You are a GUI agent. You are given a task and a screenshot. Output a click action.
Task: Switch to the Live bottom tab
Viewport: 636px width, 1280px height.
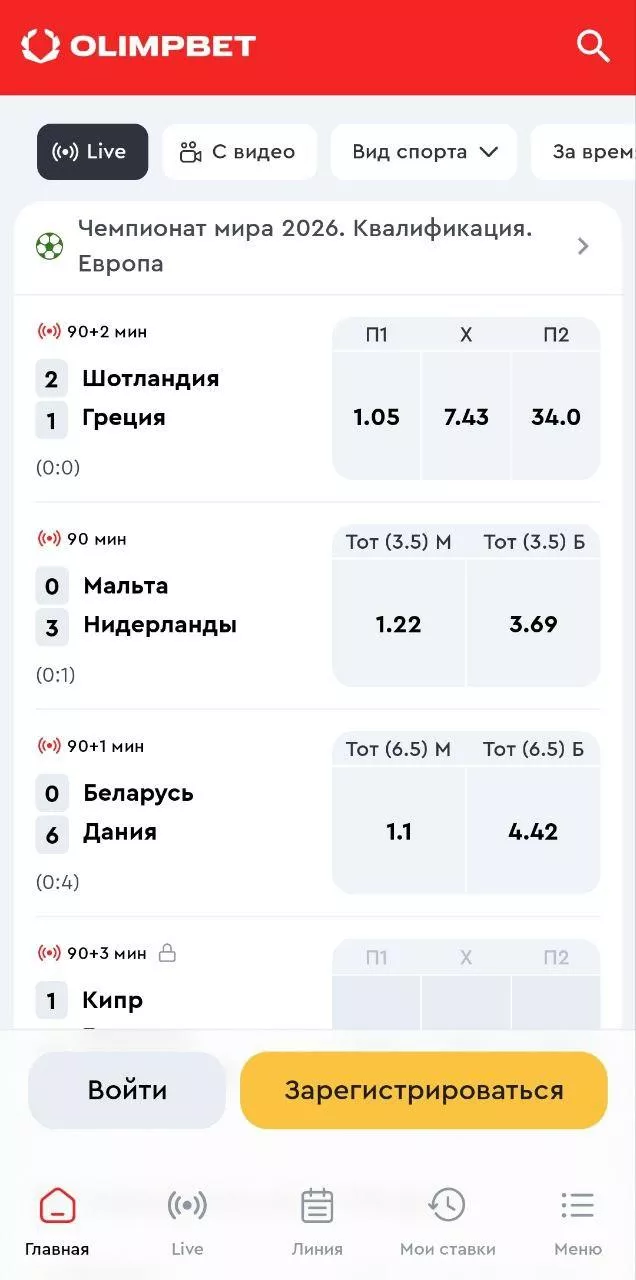tap(187, 1222)
